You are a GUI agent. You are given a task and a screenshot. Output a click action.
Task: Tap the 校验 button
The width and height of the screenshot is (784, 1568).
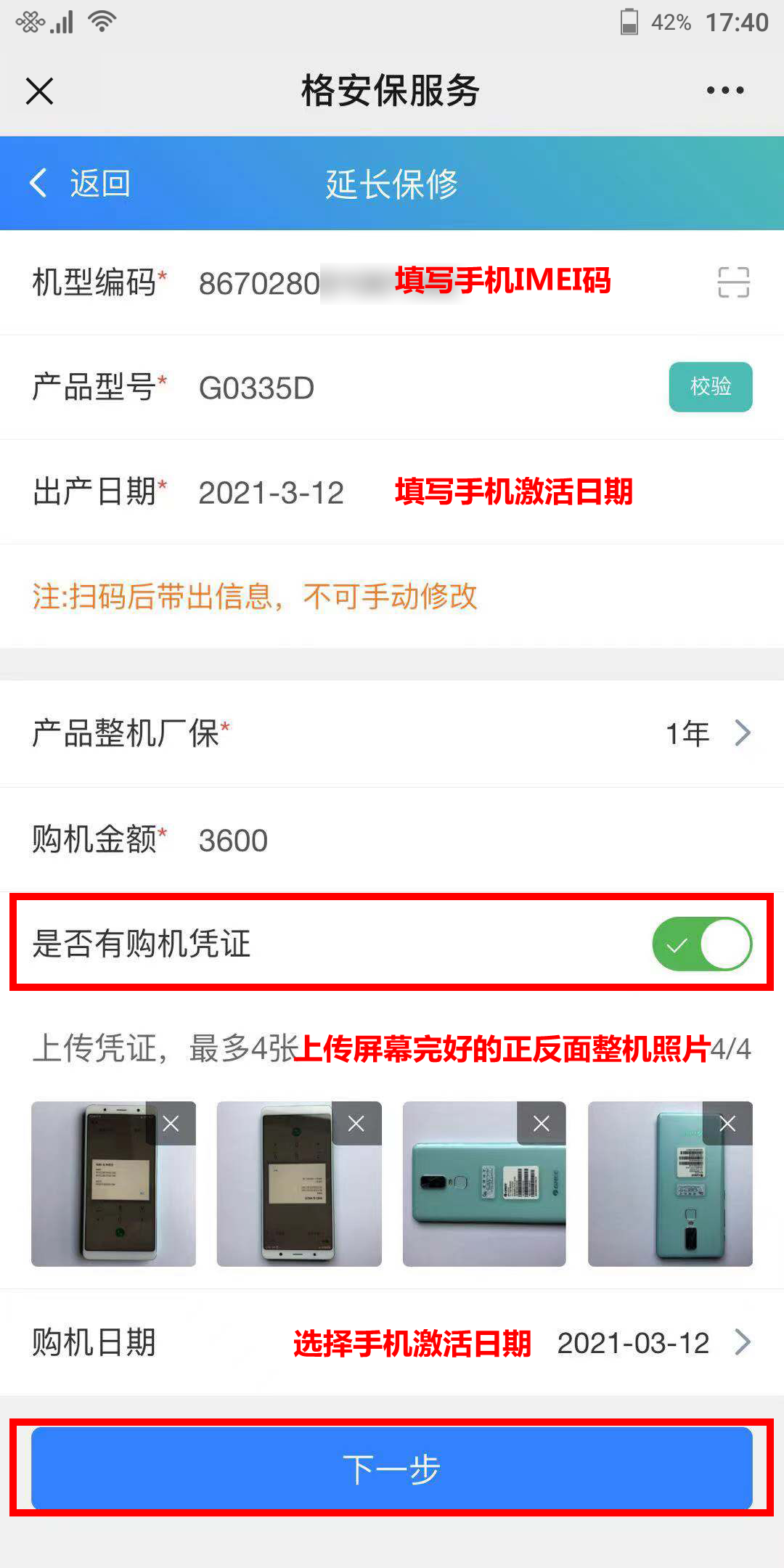710,387
